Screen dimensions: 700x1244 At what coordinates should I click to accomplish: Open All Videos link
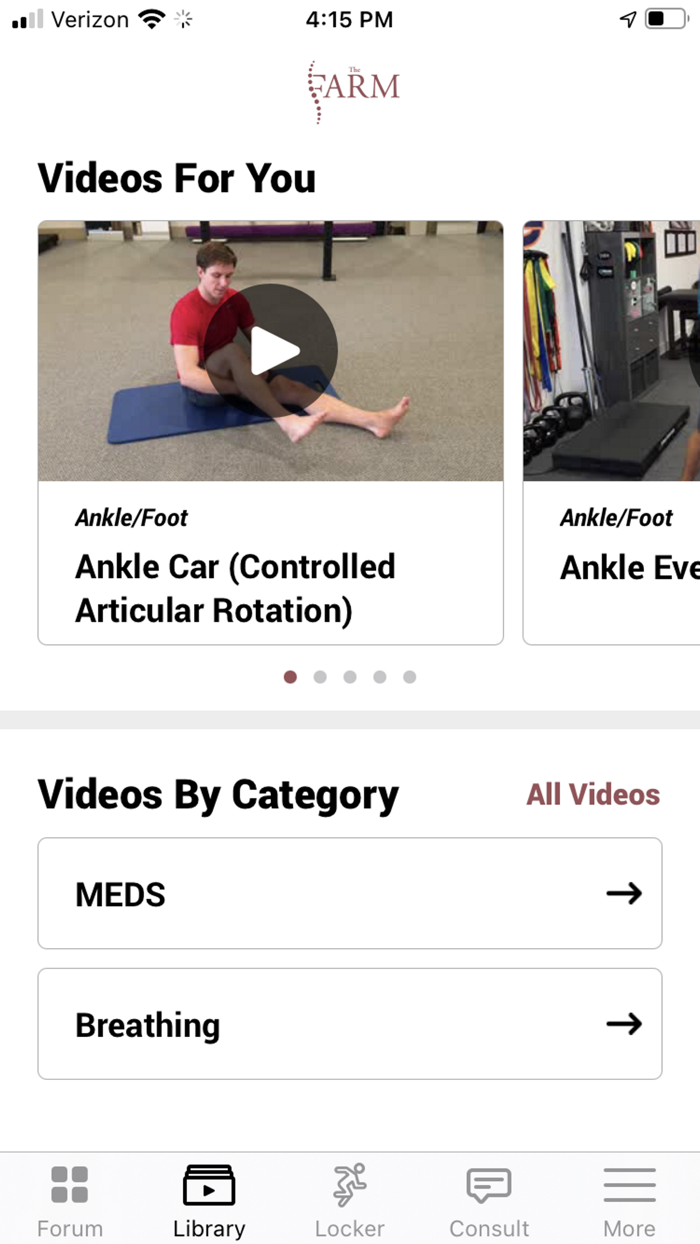pyautogui.click(x=593, y=795)
